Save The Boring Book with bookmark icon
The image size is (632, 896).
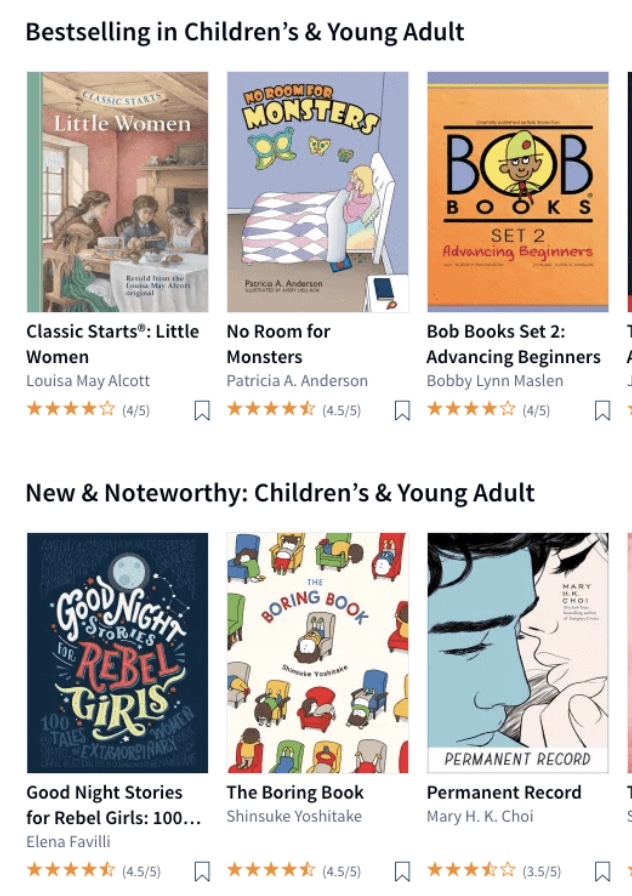pos(402,871)
